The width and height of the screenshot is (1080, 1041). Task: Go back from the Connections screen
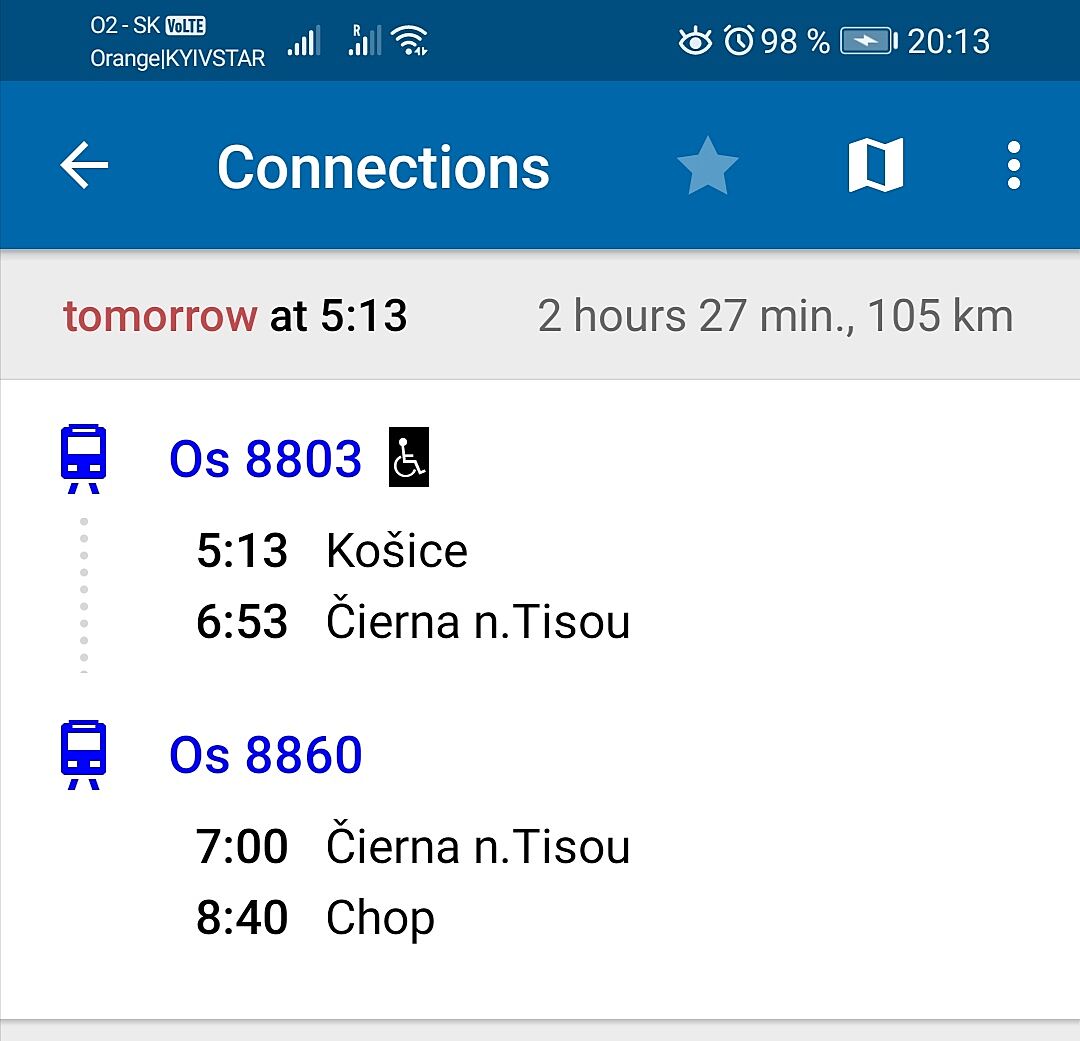tap(84, 166)
